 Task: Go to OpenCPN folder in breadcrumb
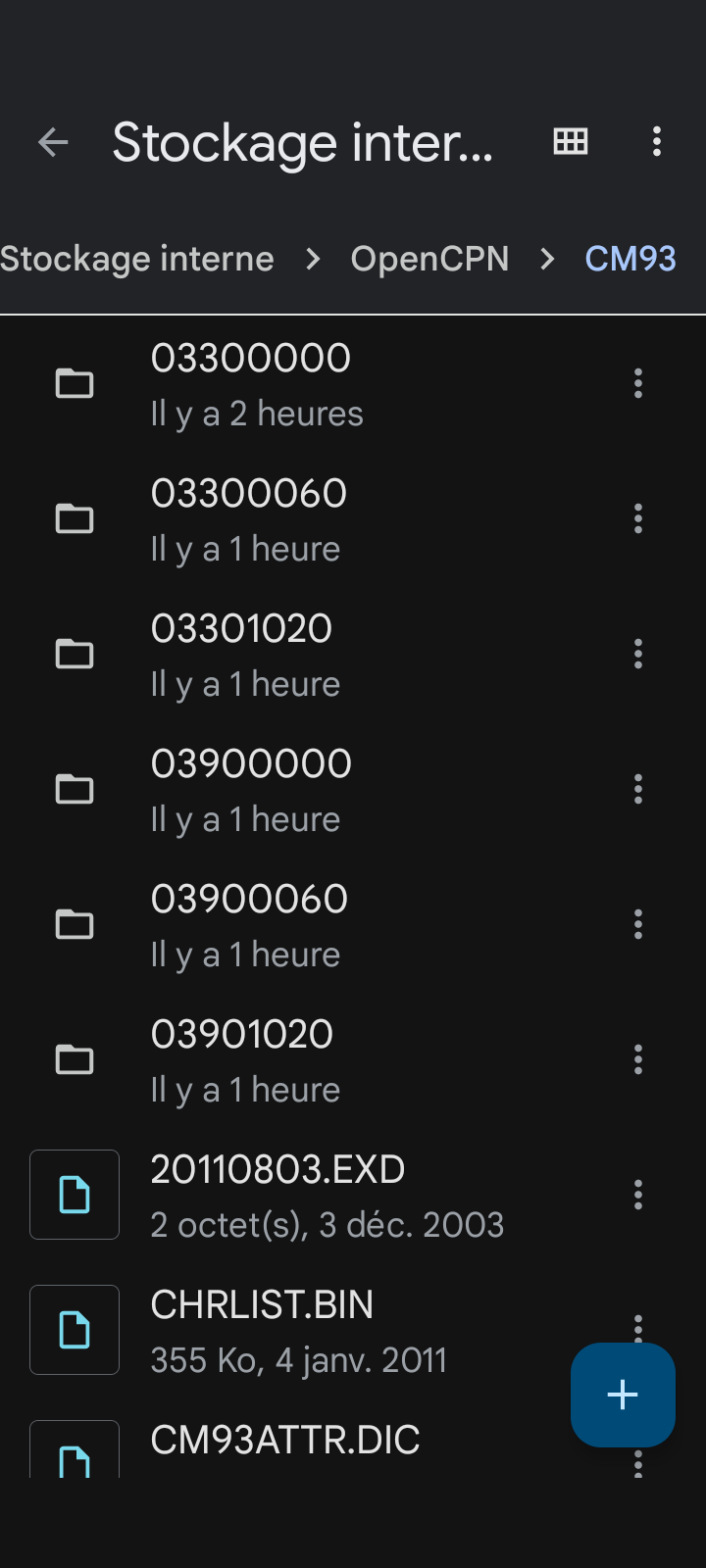click(x=429, y=259)
